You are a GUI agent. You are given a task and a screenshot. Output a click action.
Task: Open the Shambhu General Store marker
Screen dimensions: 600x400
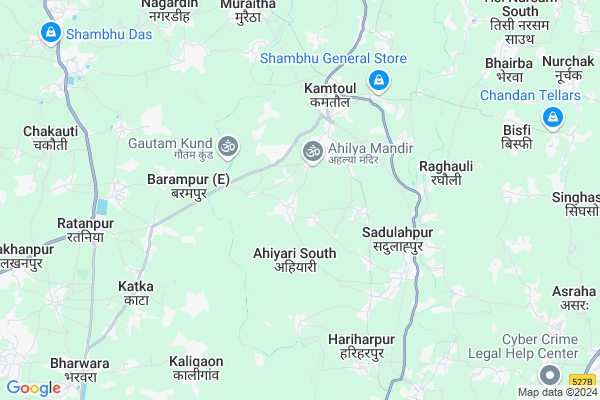(379, 81)
